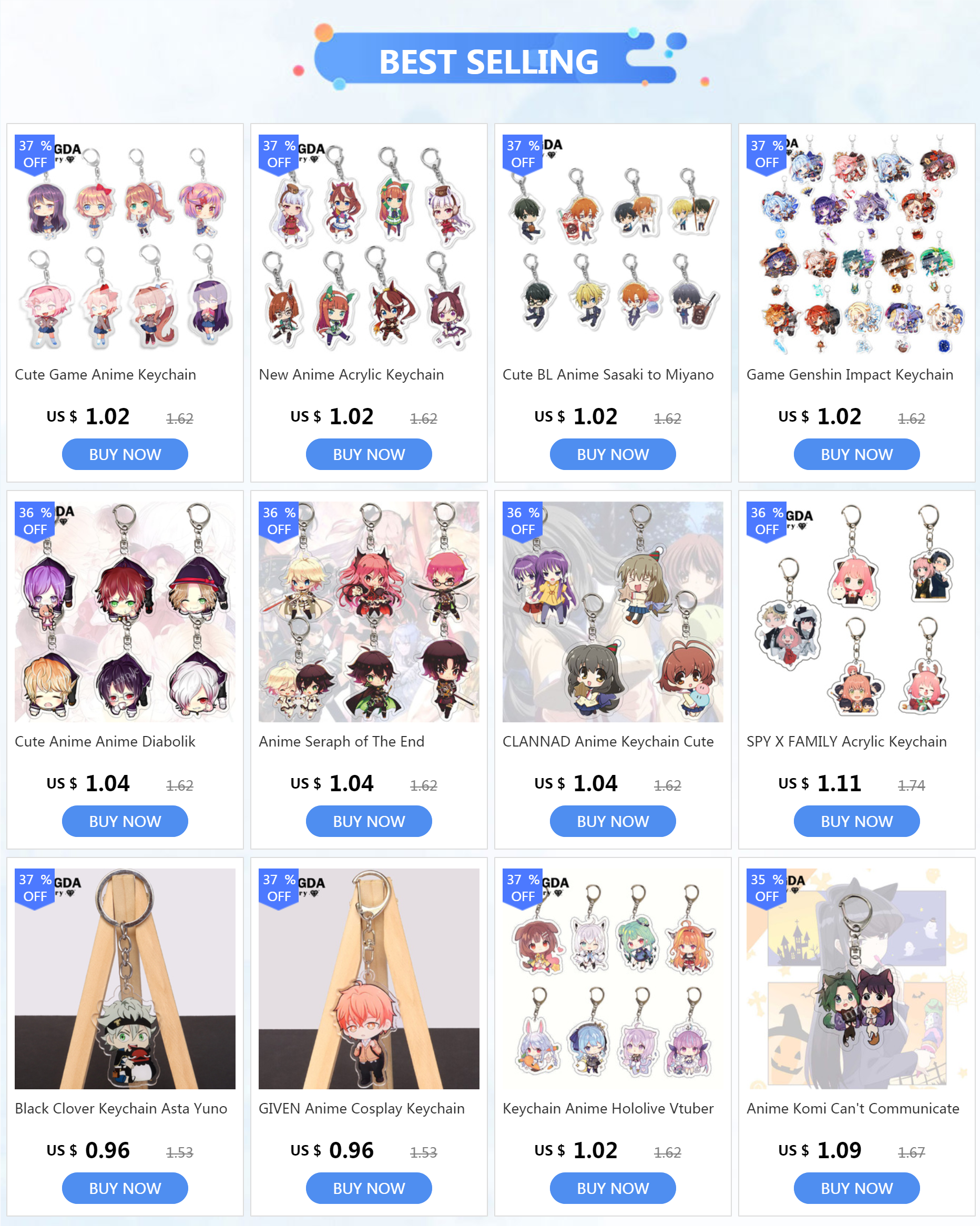980x1226 pixels.
Task: Open the Cute Game Anime Keychain product image
Action: point(125,244)
